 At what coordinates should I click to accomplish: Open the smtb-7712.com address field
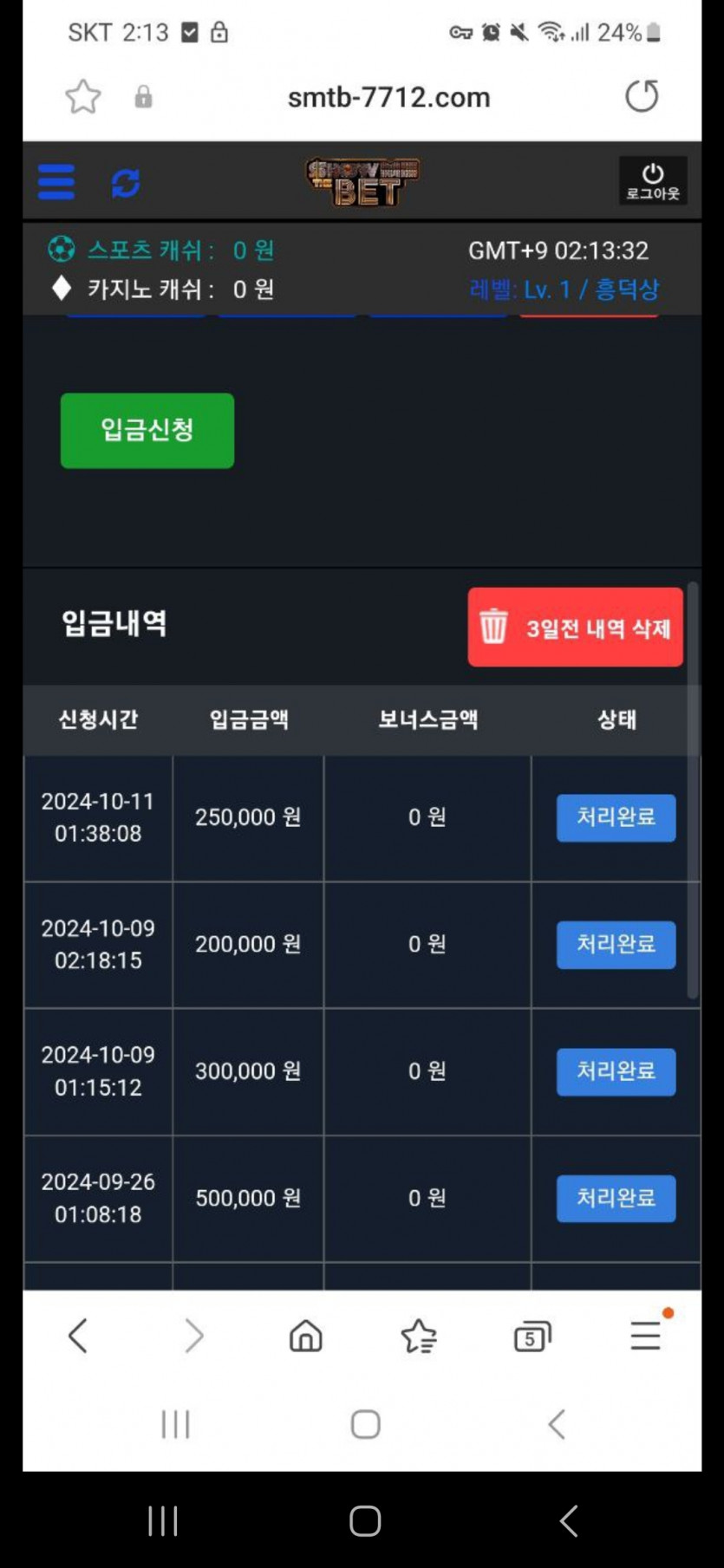tap(388, 97)
